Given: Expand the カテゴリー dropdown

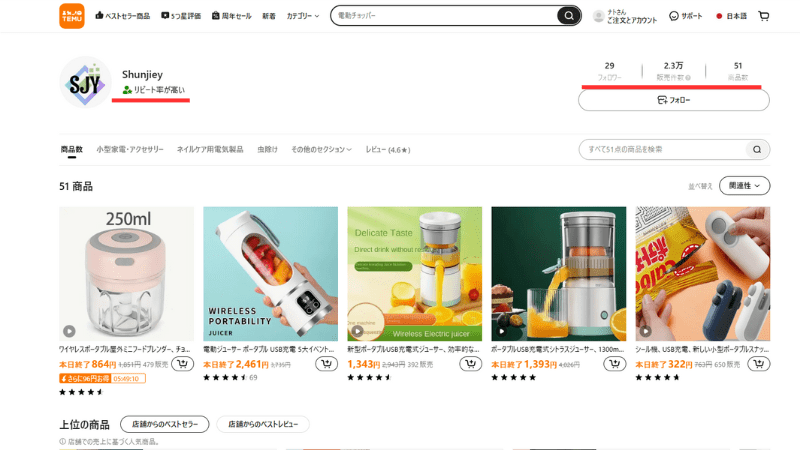Looking at the screenshot, I should (x=303, y=16).
